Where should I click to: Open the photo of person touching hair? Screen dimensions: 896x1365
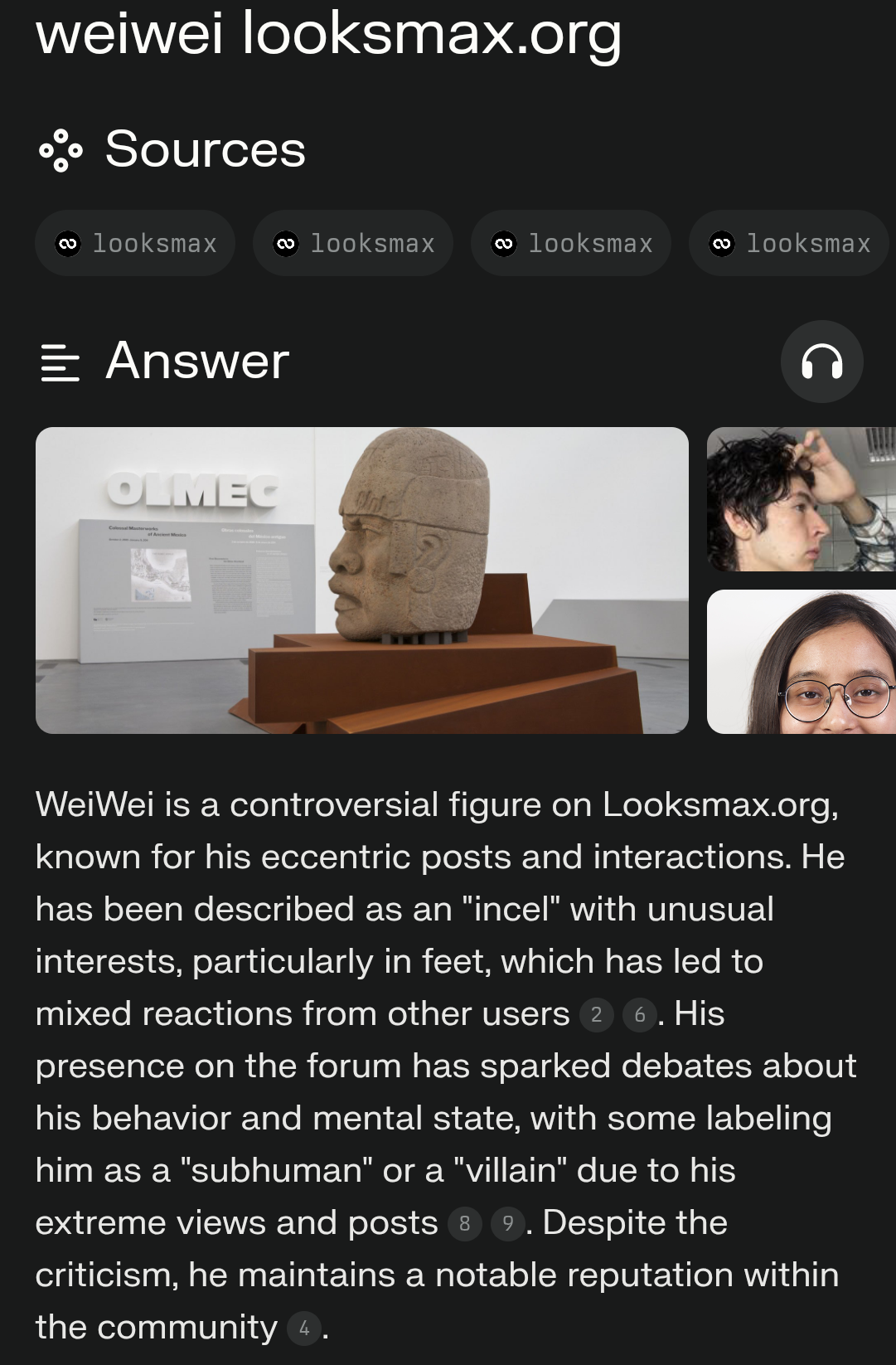point(801,499)
